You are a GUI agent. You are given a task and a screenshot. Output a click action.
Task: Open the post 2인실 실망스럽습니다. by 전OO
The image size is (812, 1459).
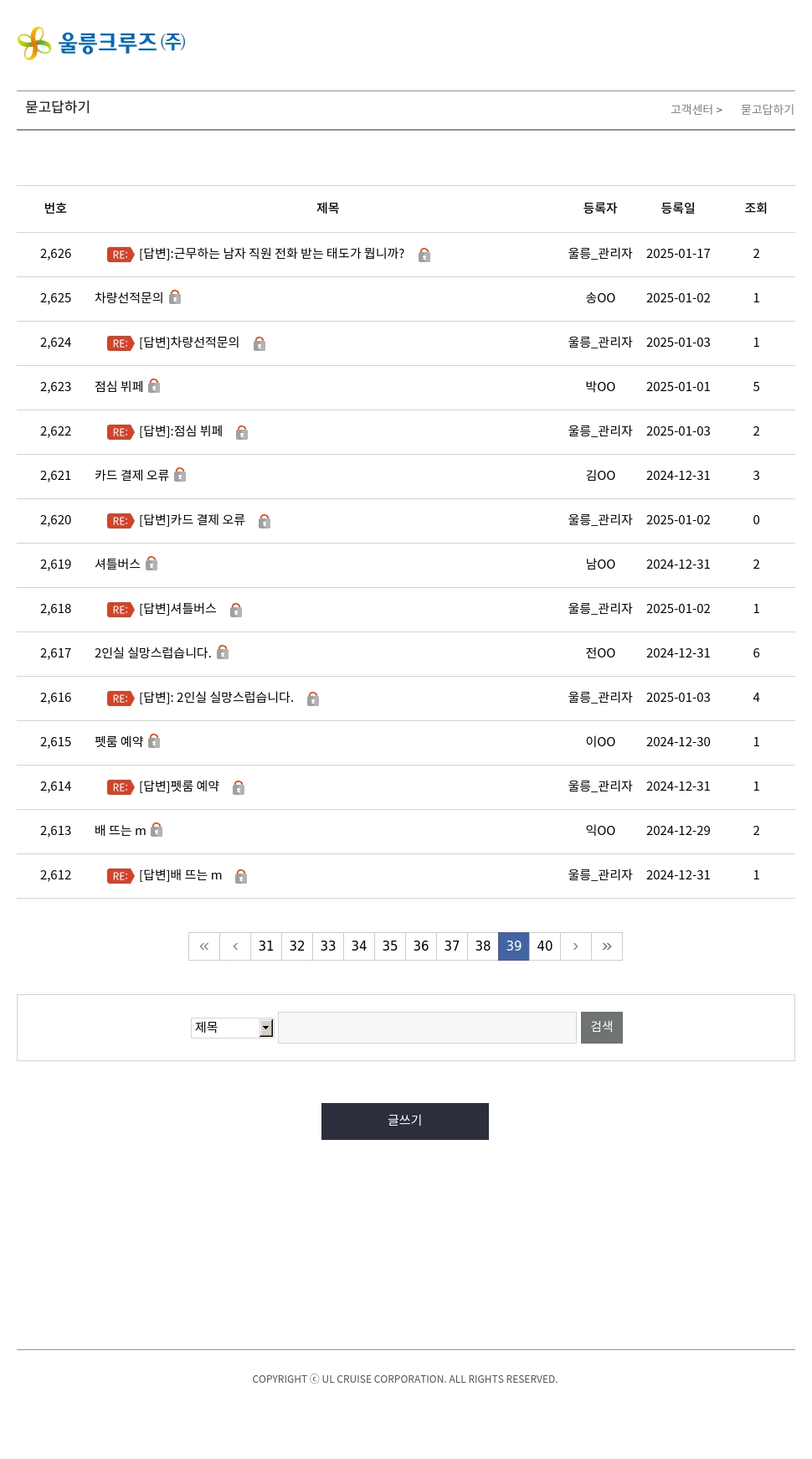point(153,653)
